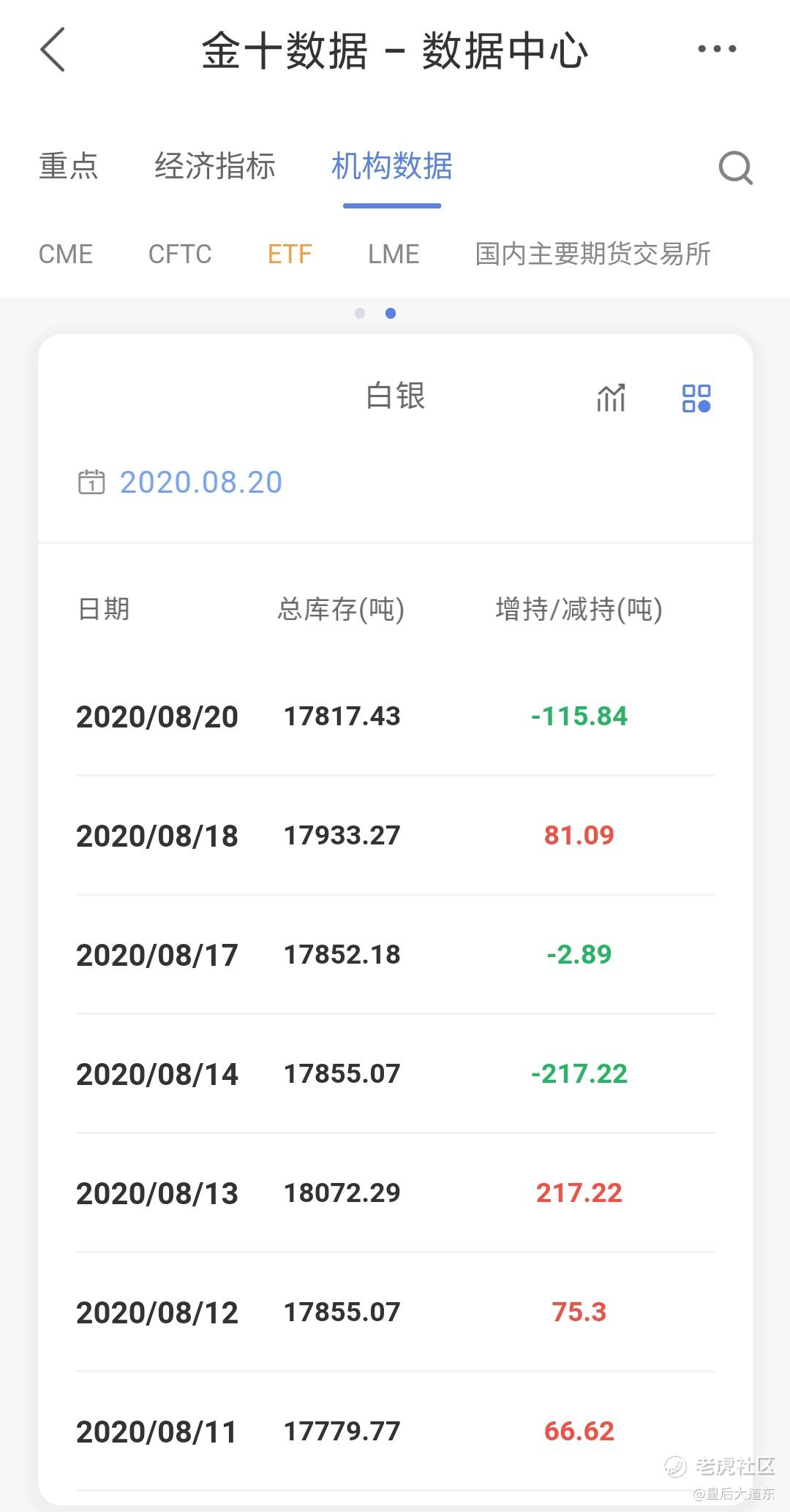Select the ETF sub-tab
This screenshot has width=790, height=1512.
(290, 254)
